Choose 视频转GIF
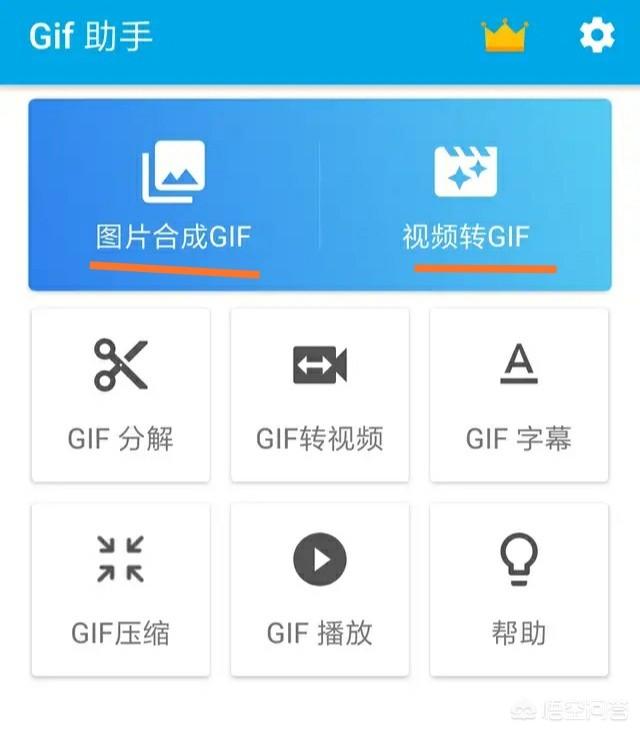Screen dimensions: 640x732 point(466,195)
